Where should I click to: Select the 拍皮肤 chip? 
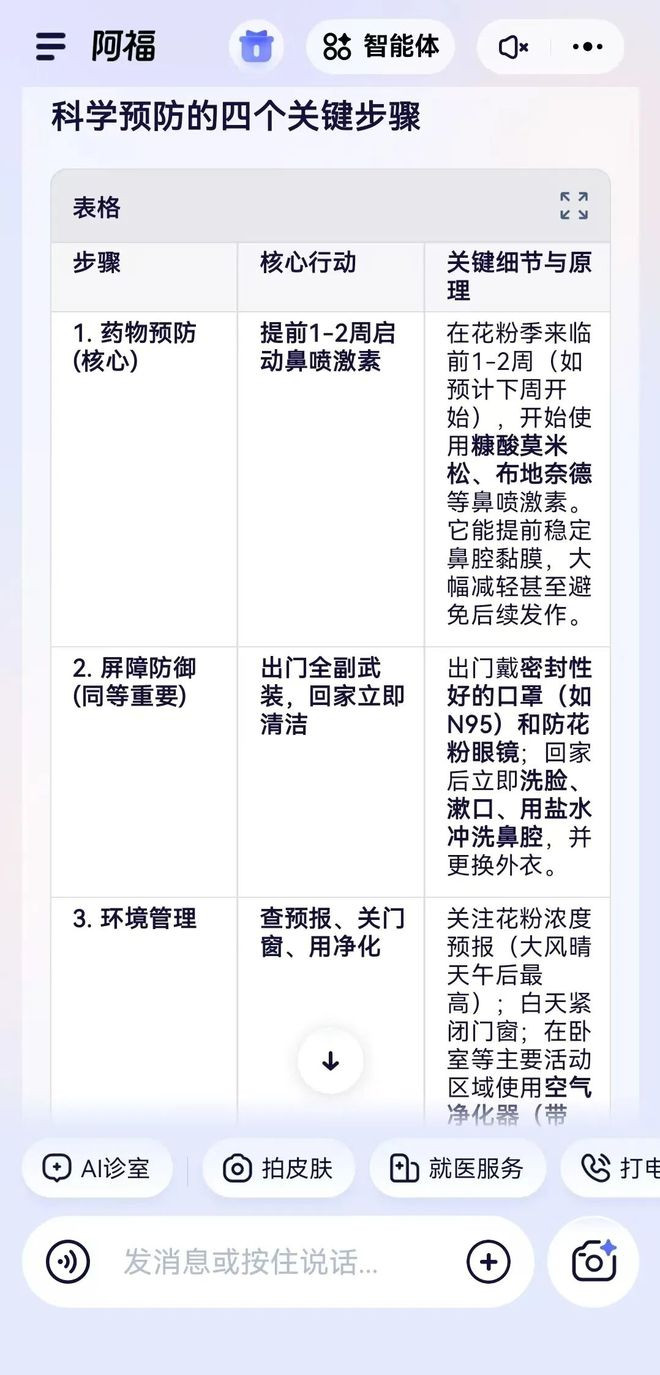pos(278,1168)
